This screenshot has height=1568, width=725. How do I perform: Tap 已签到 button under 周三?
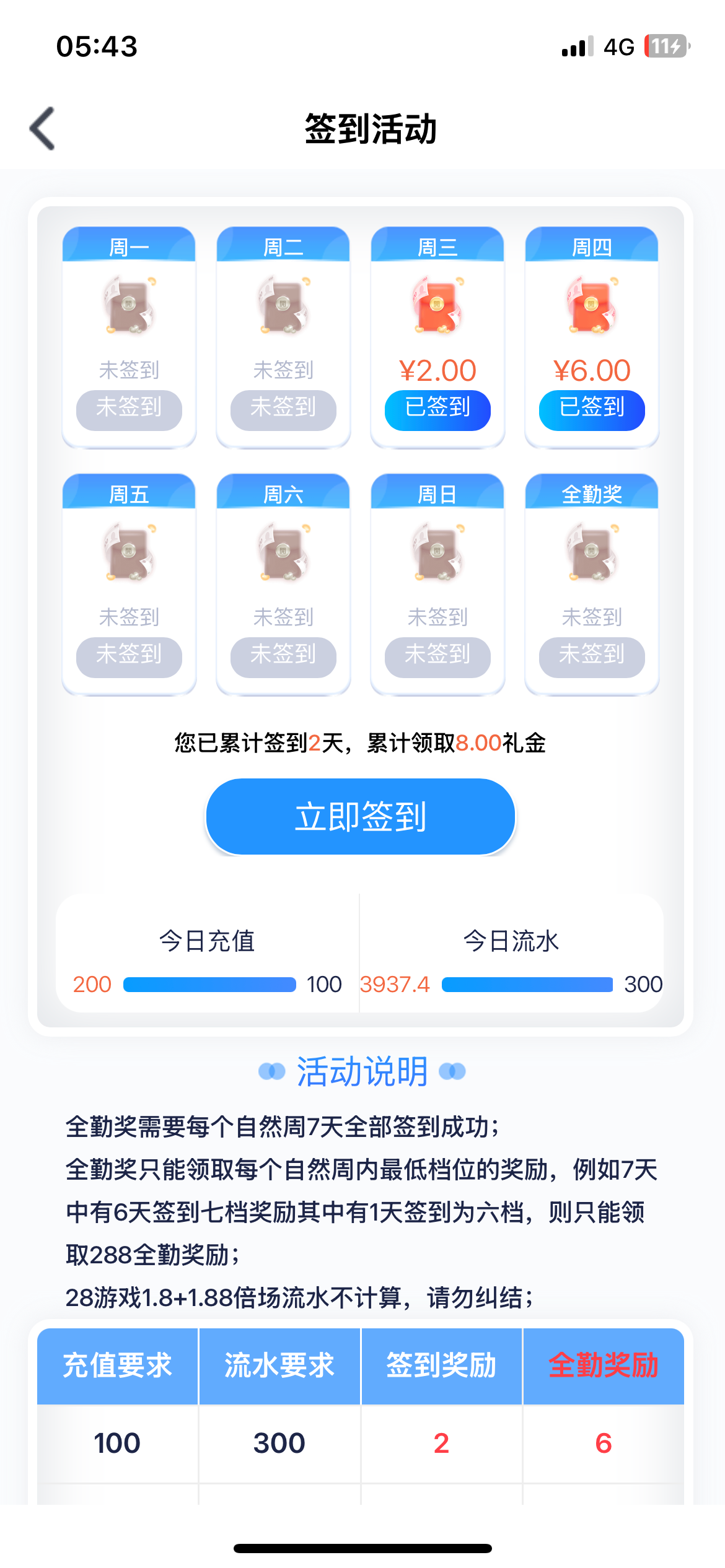(437, 409)
